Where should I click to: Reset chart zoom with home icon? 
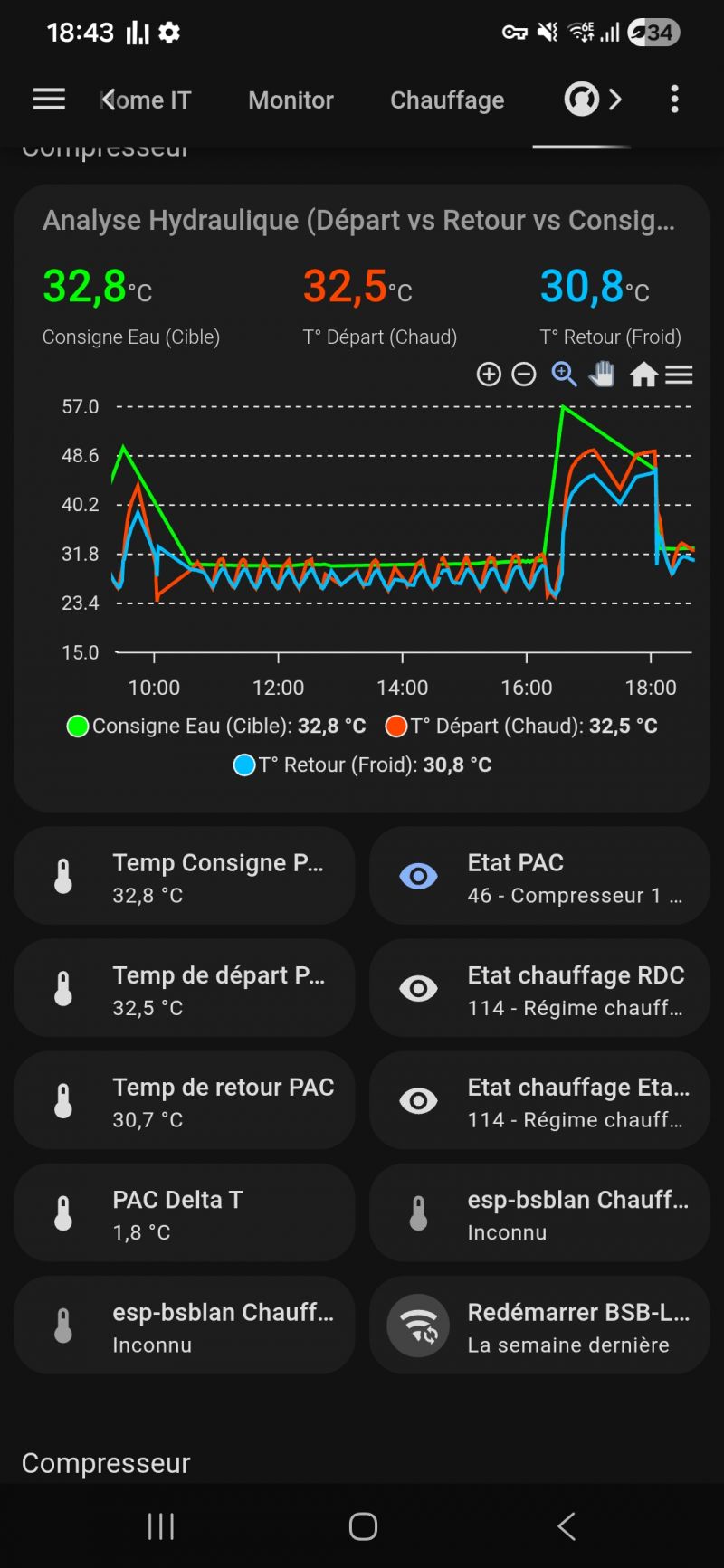[x=643, y=375]
